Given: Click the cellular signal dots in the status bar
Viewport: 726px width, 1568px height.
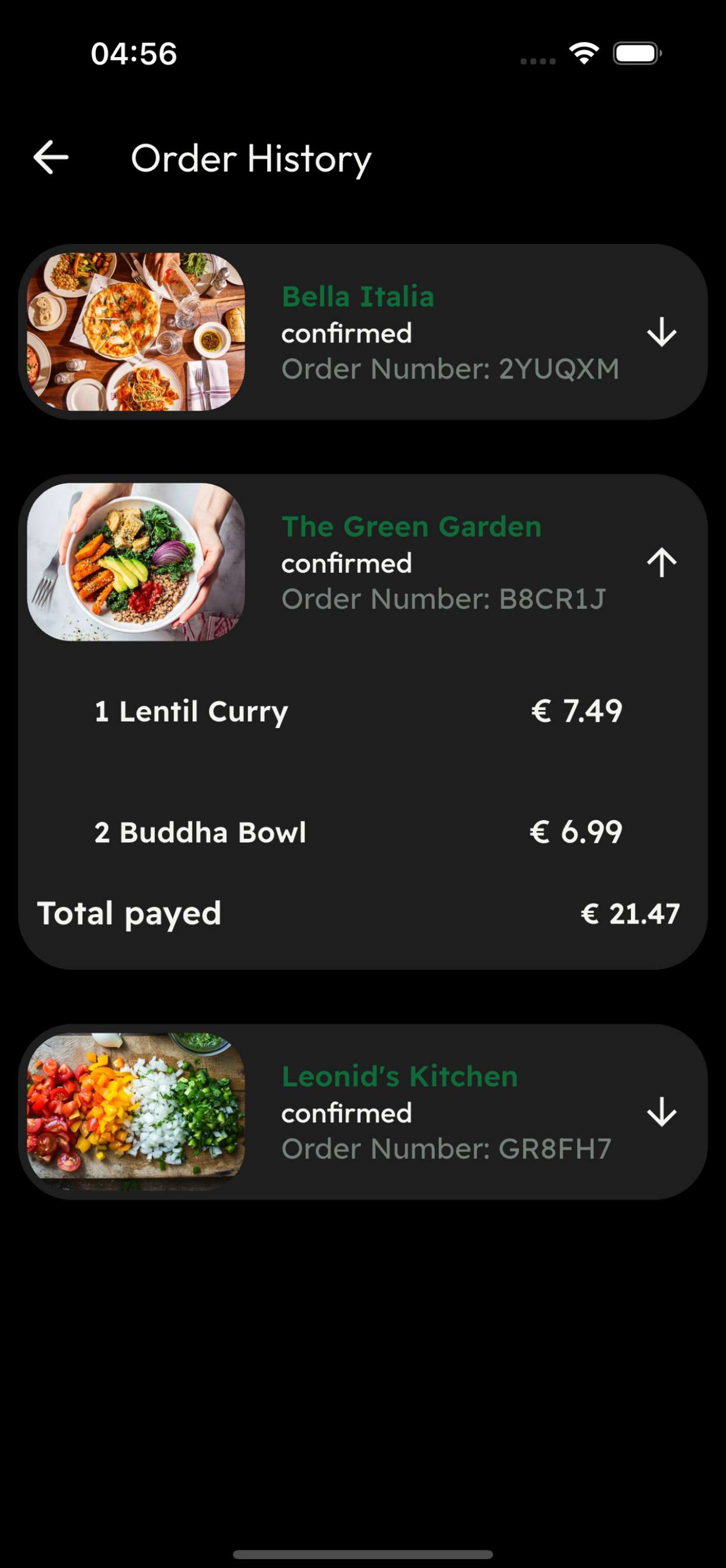Looking at the screenshot, I should click(538, 60).
